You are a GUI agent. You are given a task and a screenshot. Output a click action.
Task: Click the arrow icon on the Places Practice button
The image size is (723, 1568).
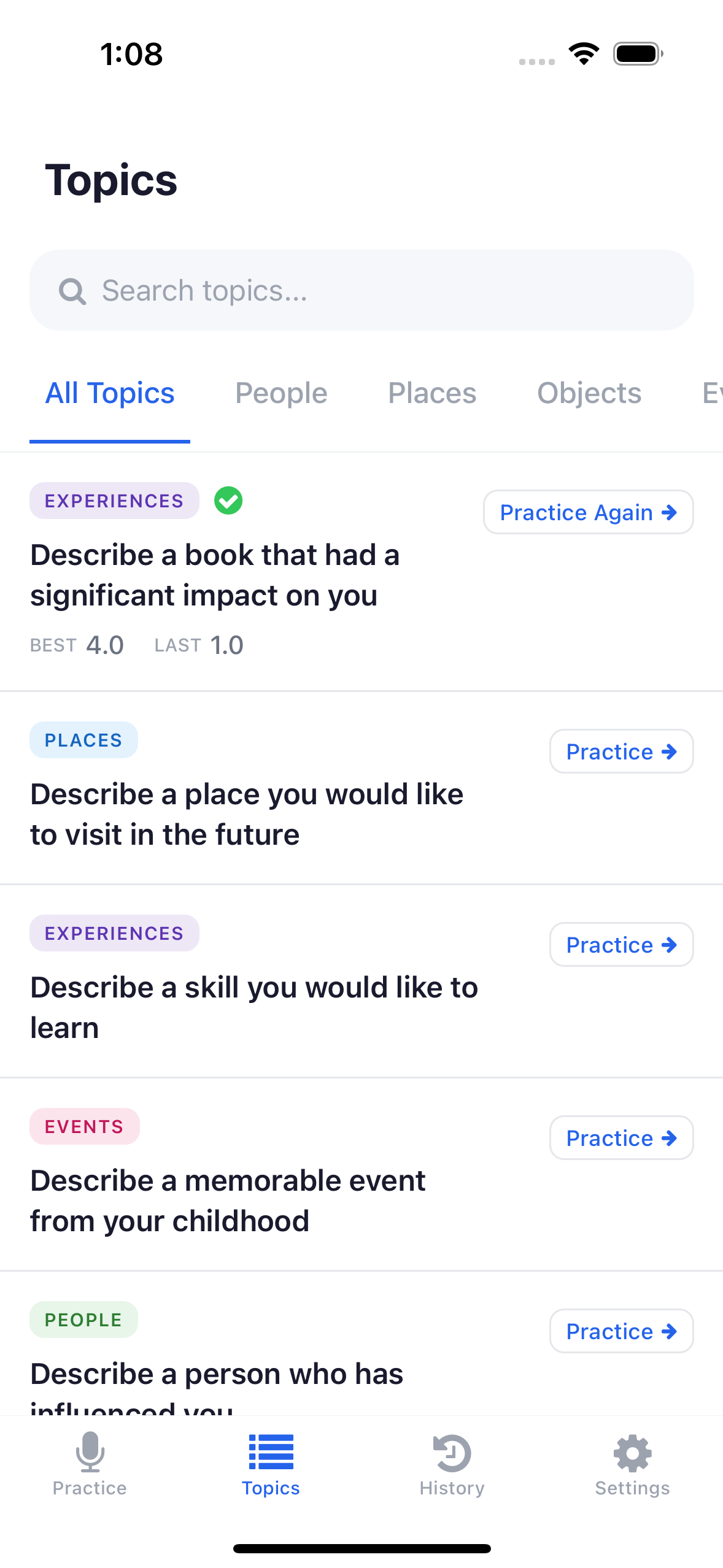(668, 751)
